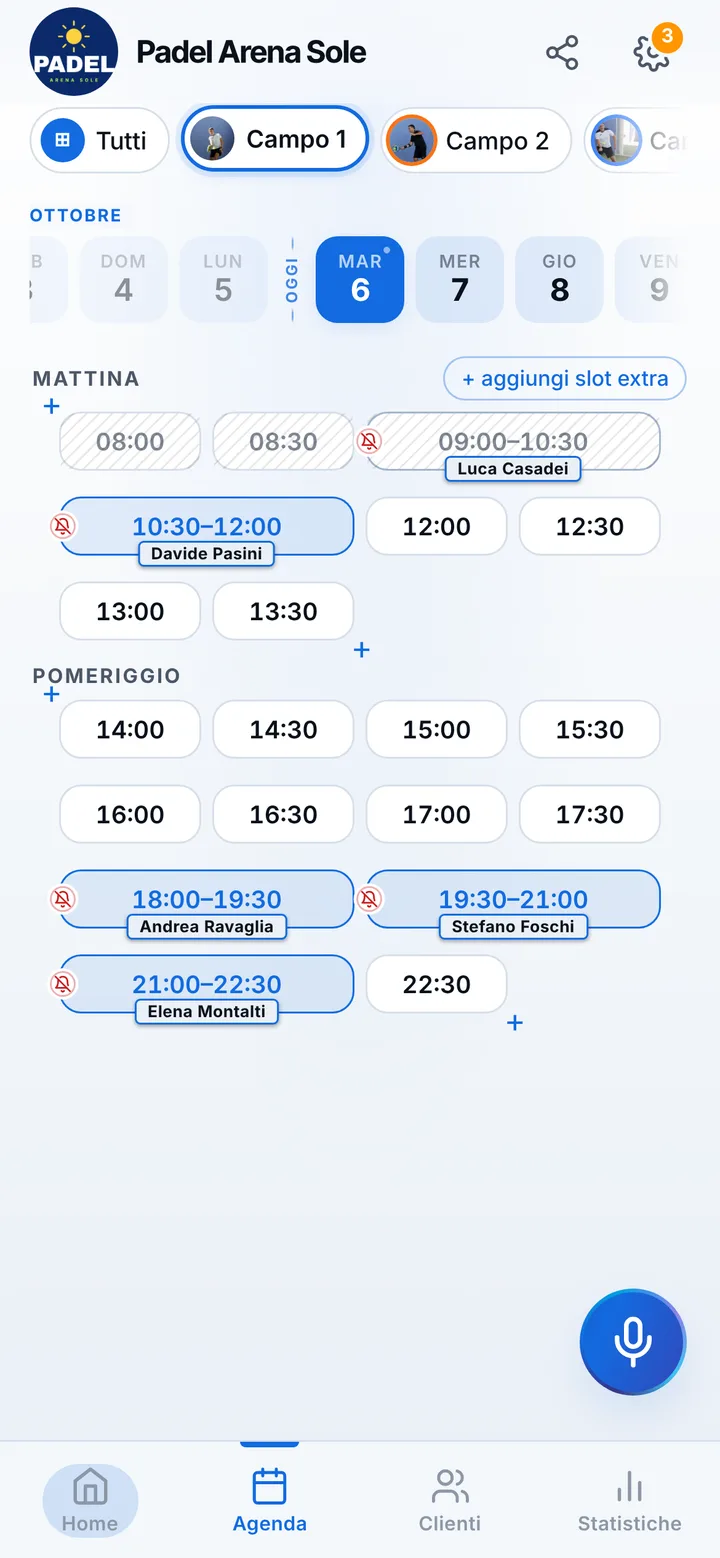The width and height of the screenshot is (720, 1558).
Task: Open Luca Casadei's 09:00–10:30 booking
Action: tap(513, 442)
